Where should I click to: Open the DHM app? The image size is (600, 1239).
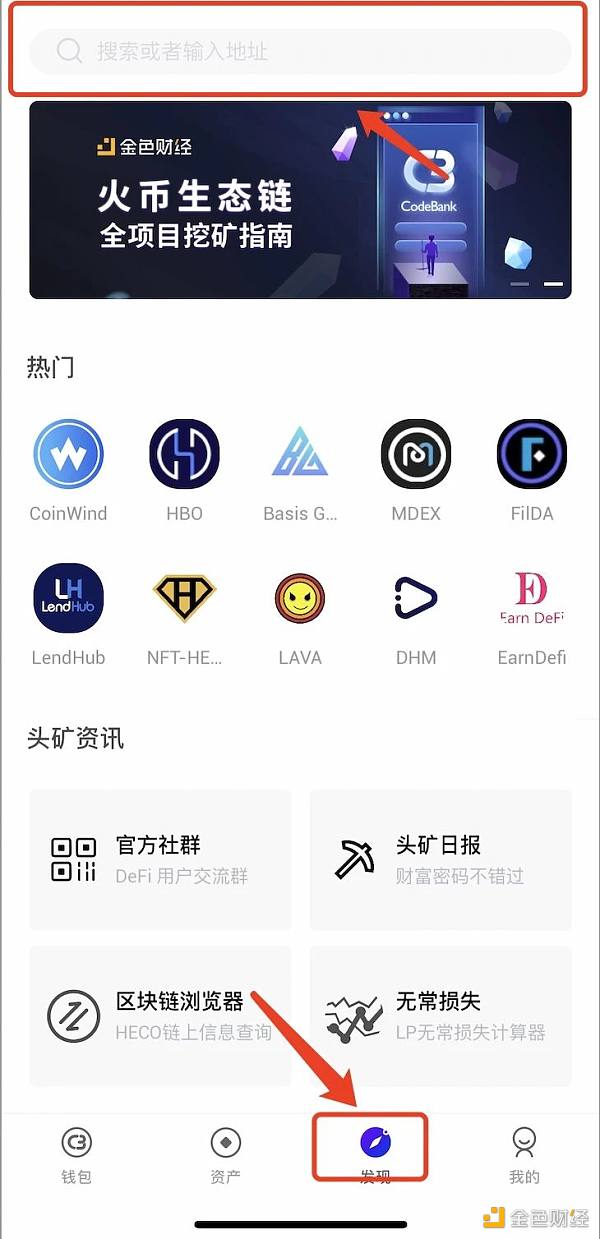[416, 598]
